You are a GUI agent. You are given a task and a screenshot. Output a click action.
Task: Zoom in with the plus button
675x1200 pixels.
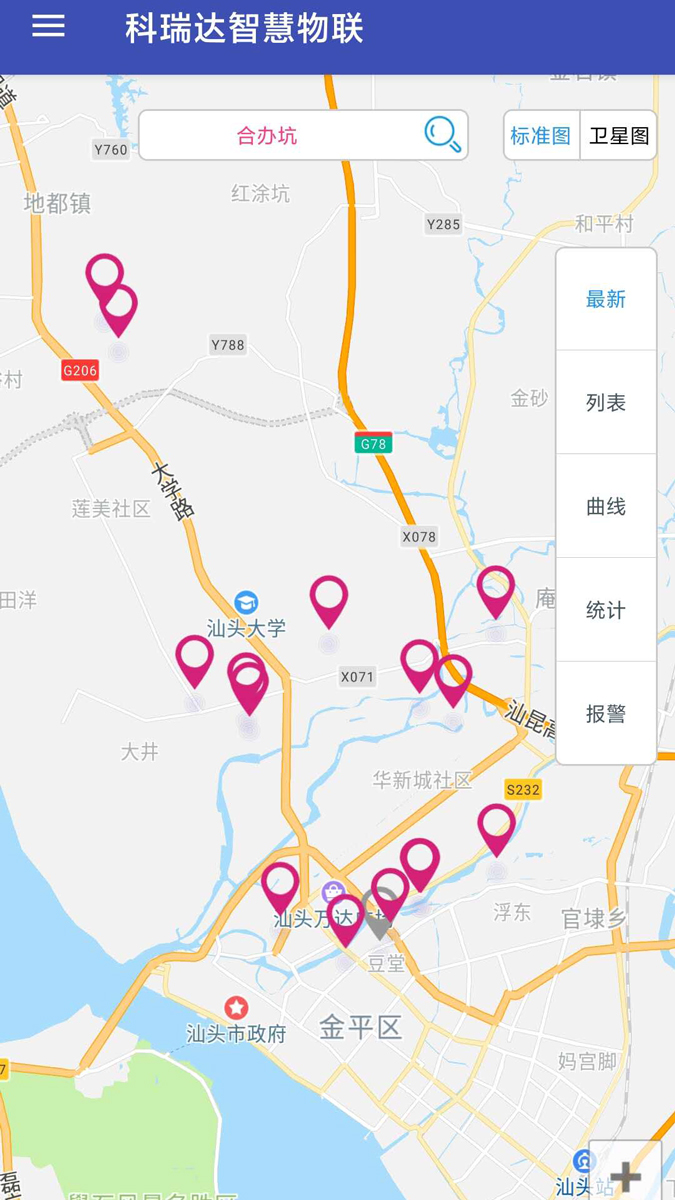coord(626,1174)
